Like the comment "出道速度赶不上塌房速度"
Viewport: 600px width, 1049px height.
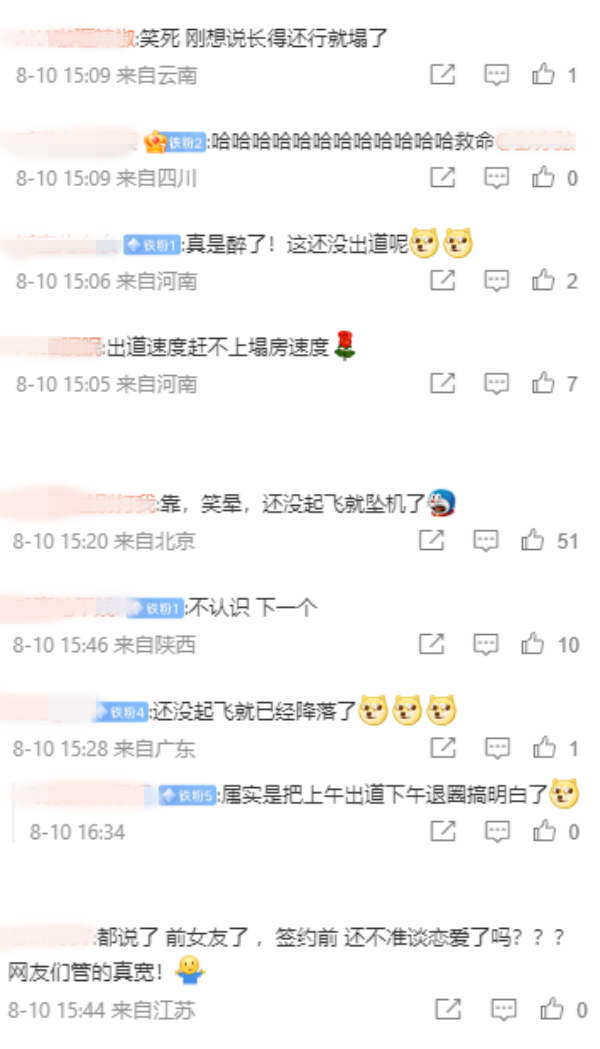[x=543, y=383]
